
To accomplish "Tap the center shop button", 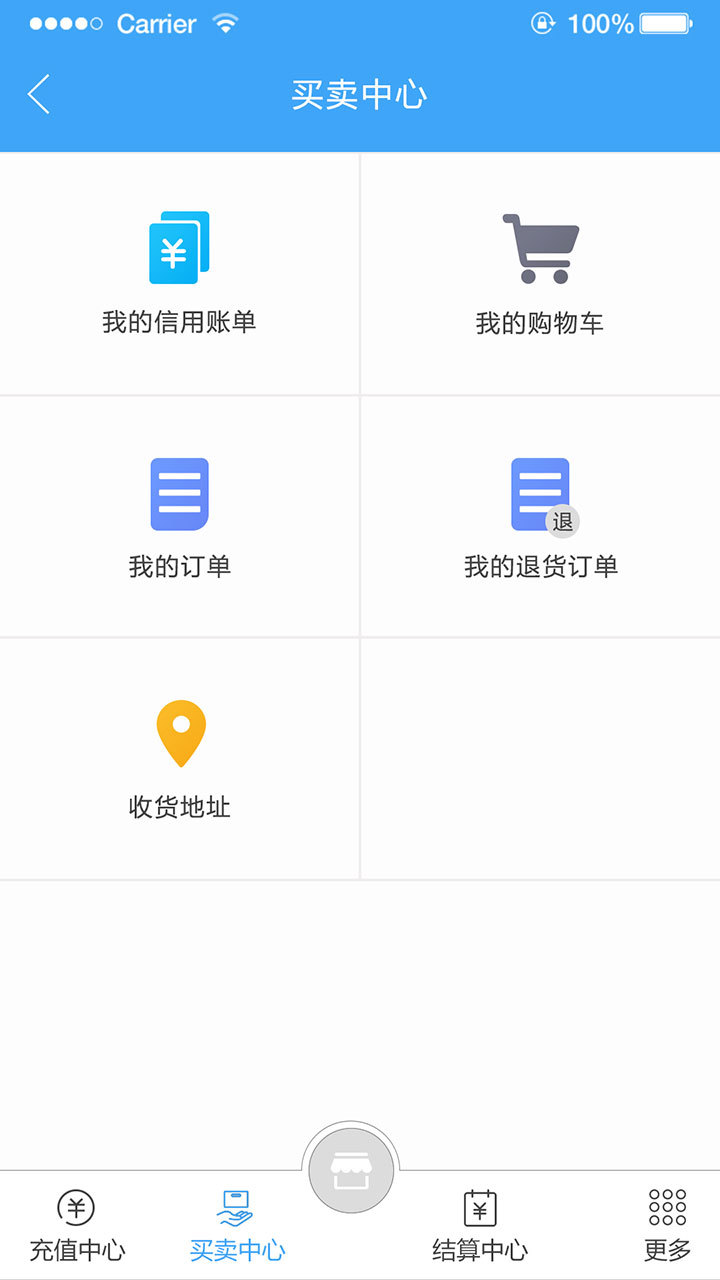I will pos(351,1170).
